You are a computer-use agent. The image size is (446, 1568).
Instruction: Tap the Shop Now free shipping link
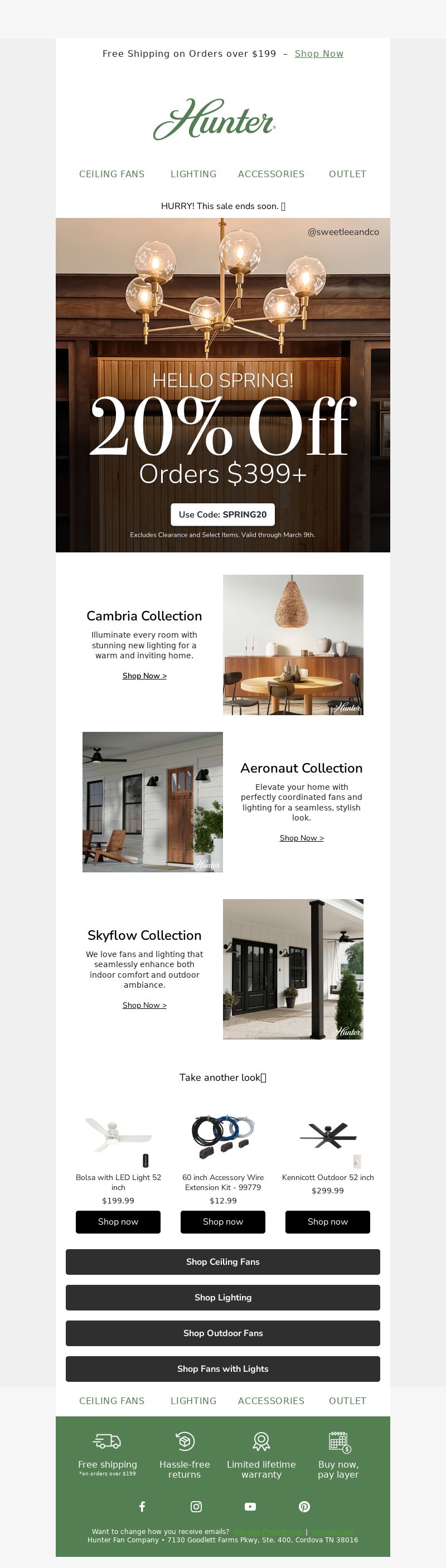coord(319,54)
